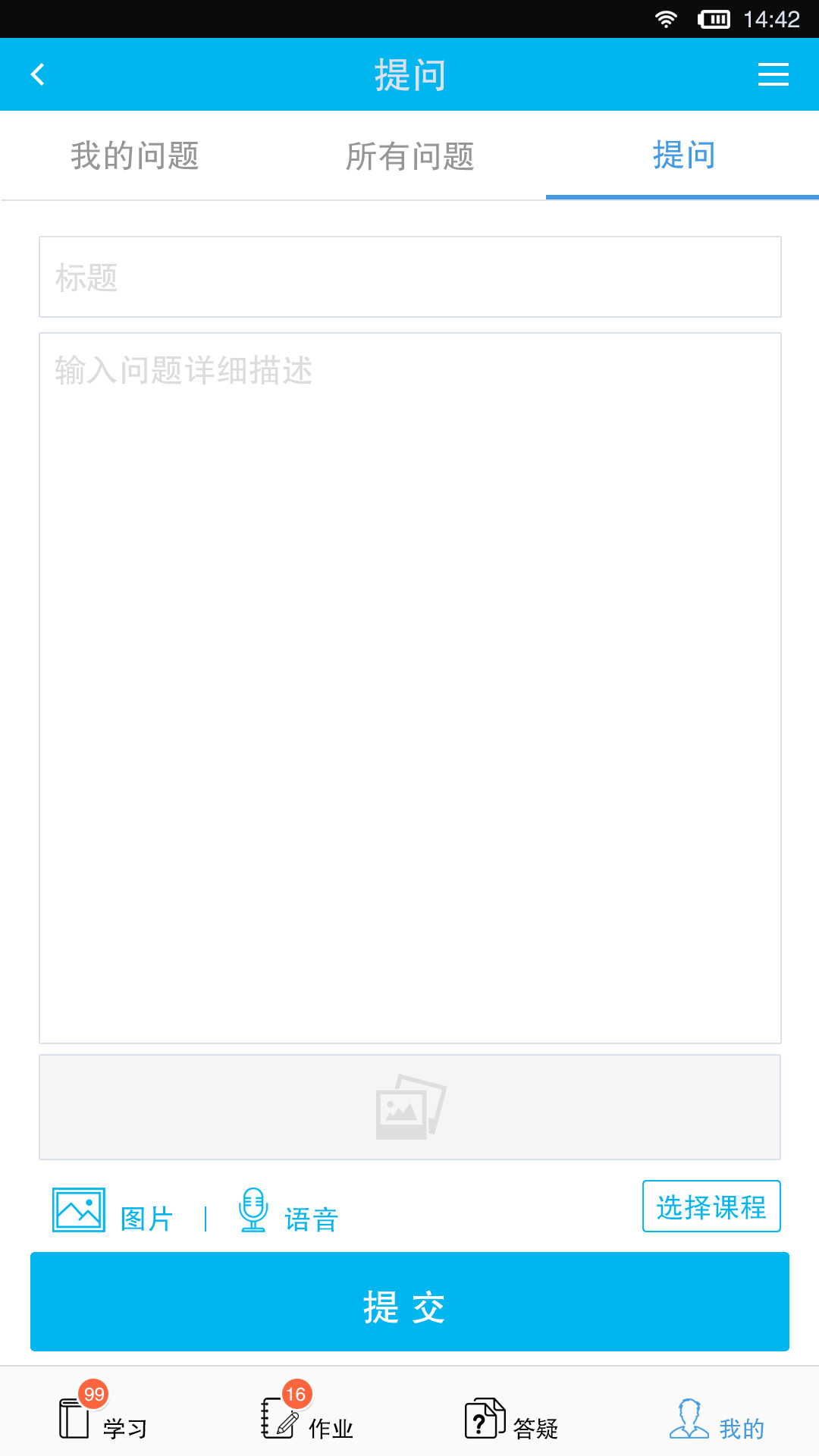The height and width of the screenshot is (1456, 819).
Task: Switch to 所有问题 tab
Action: [409, 155]
